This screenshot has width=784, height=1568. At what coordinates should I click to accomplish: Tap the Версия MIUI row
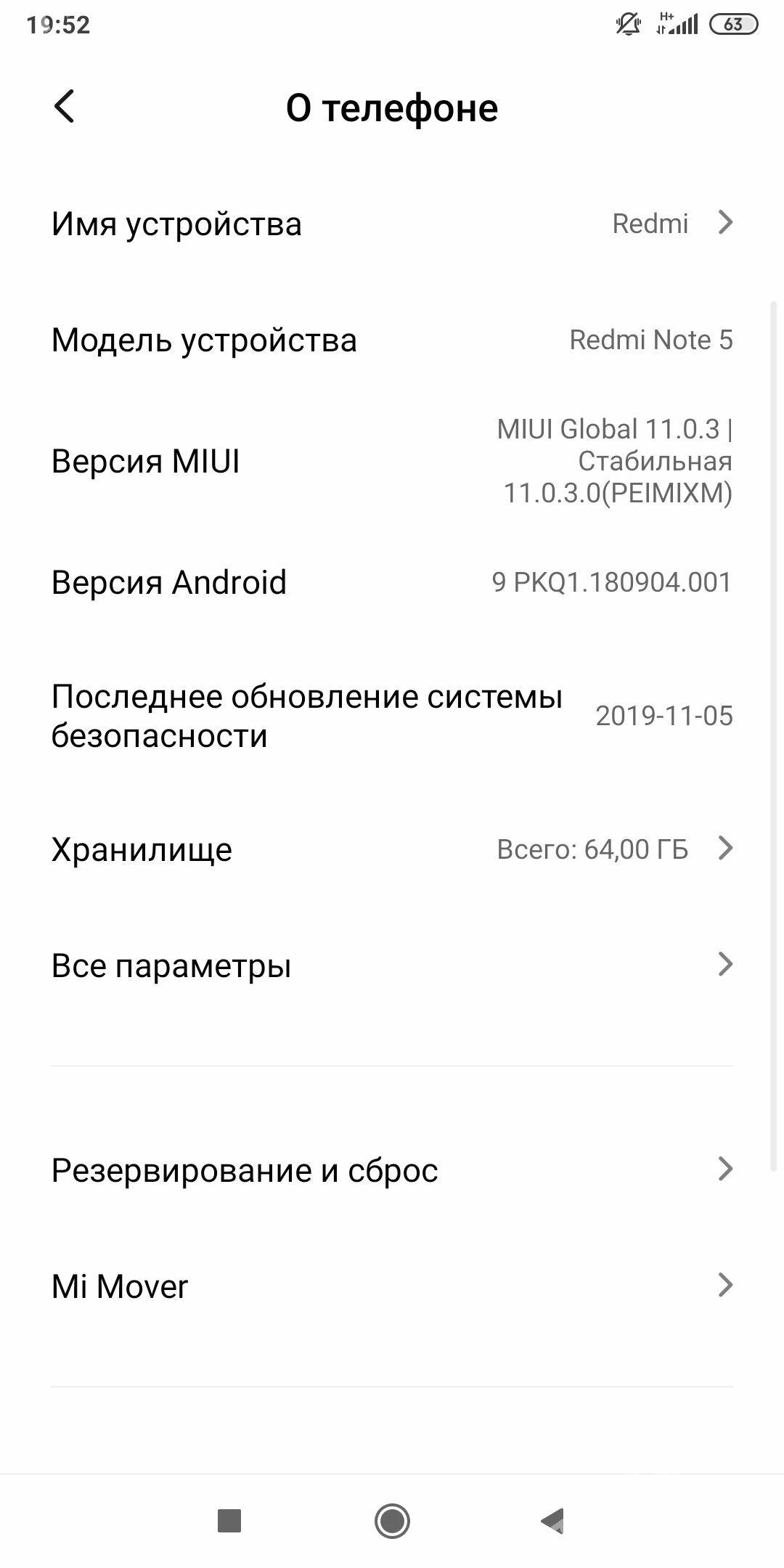pyautogui.click(x=392, y=461)
